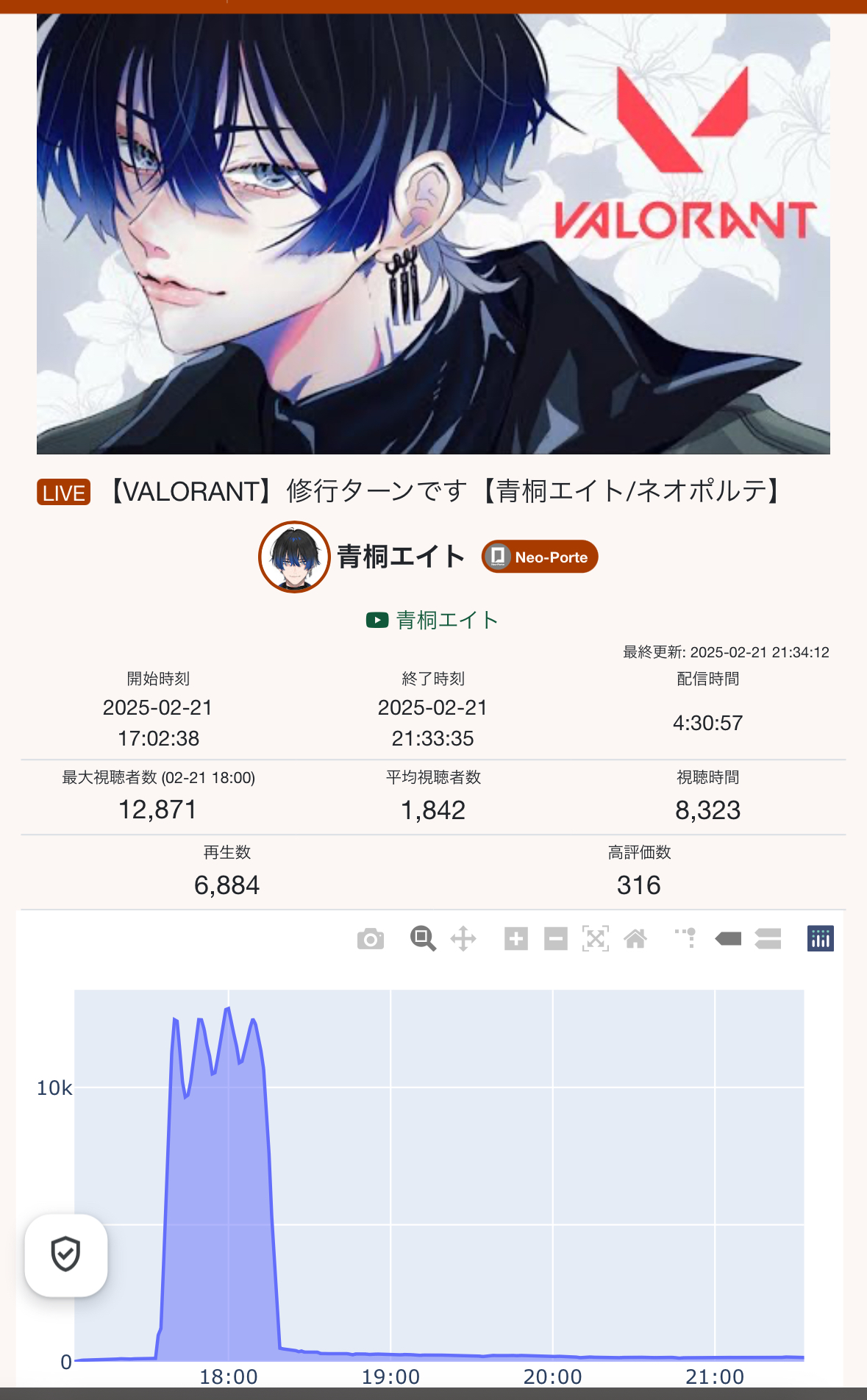Tap the floating shield button
Screen dimensions: 867x1400
[x=66, y=1255]
